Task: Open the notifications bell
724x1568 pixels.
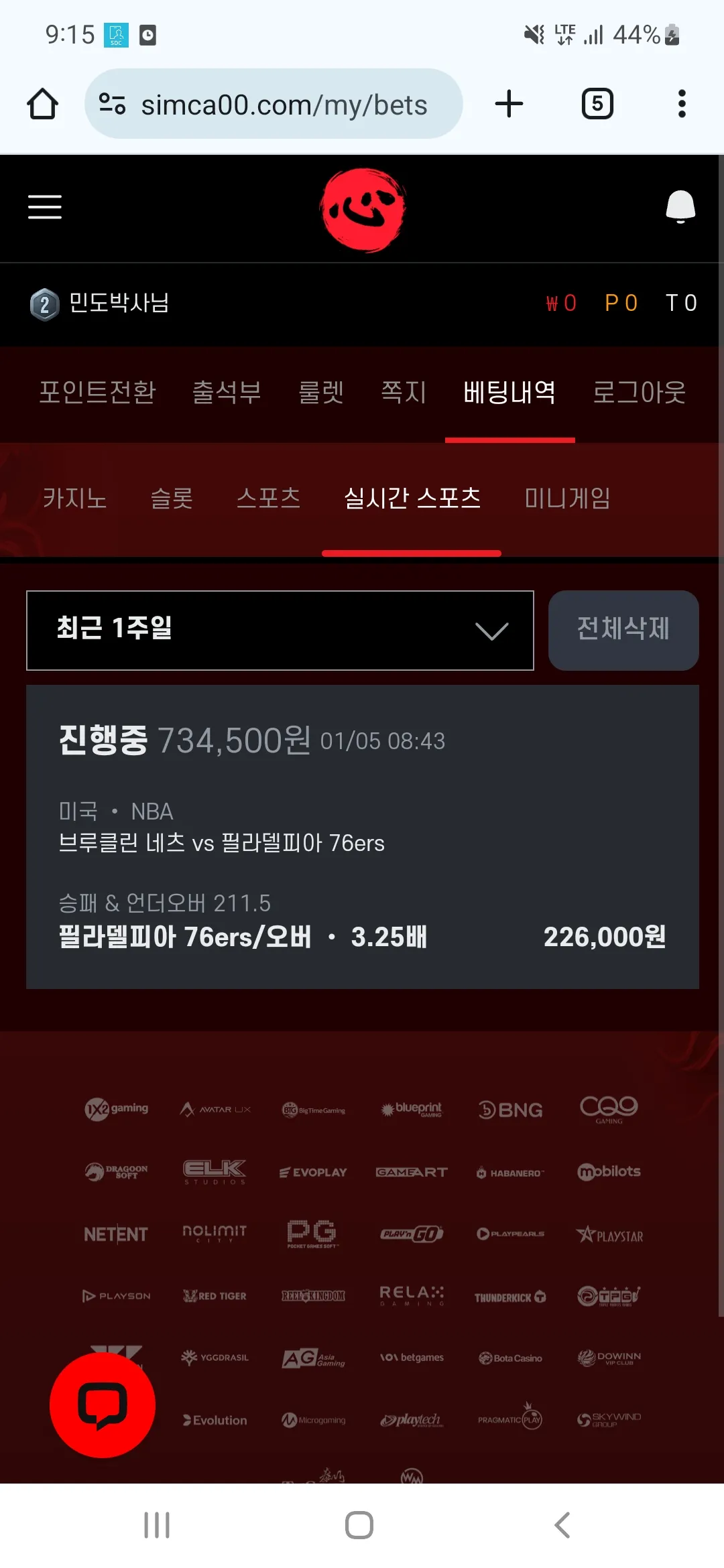Action: tap(680, 206)
